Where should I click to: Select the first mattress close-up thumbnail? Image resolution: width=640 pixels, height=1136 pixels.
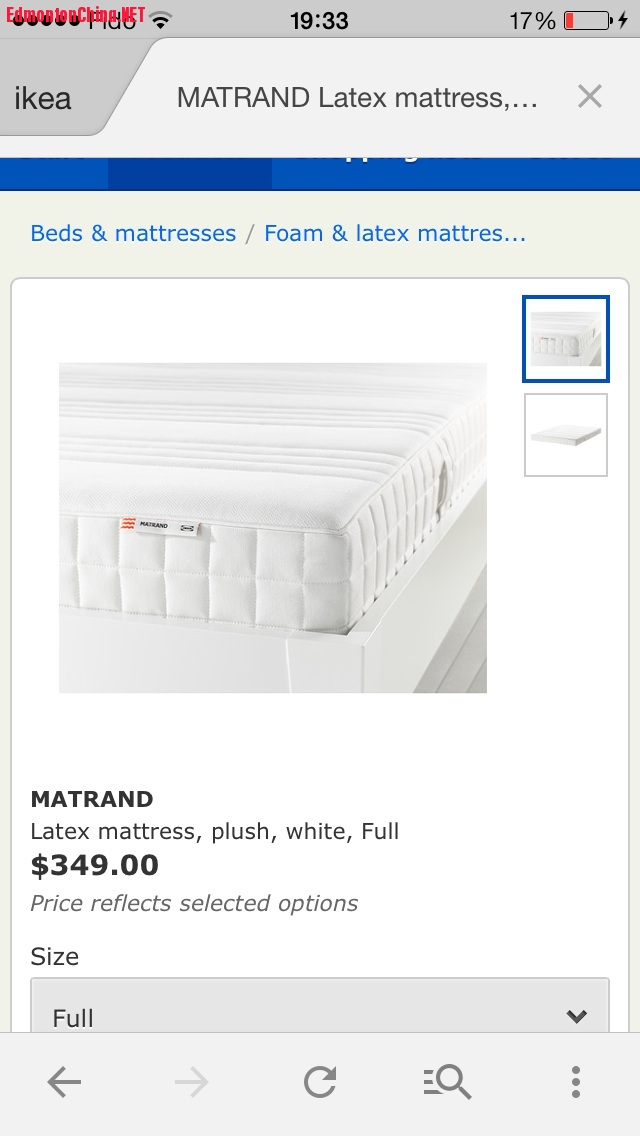point(565,339)
